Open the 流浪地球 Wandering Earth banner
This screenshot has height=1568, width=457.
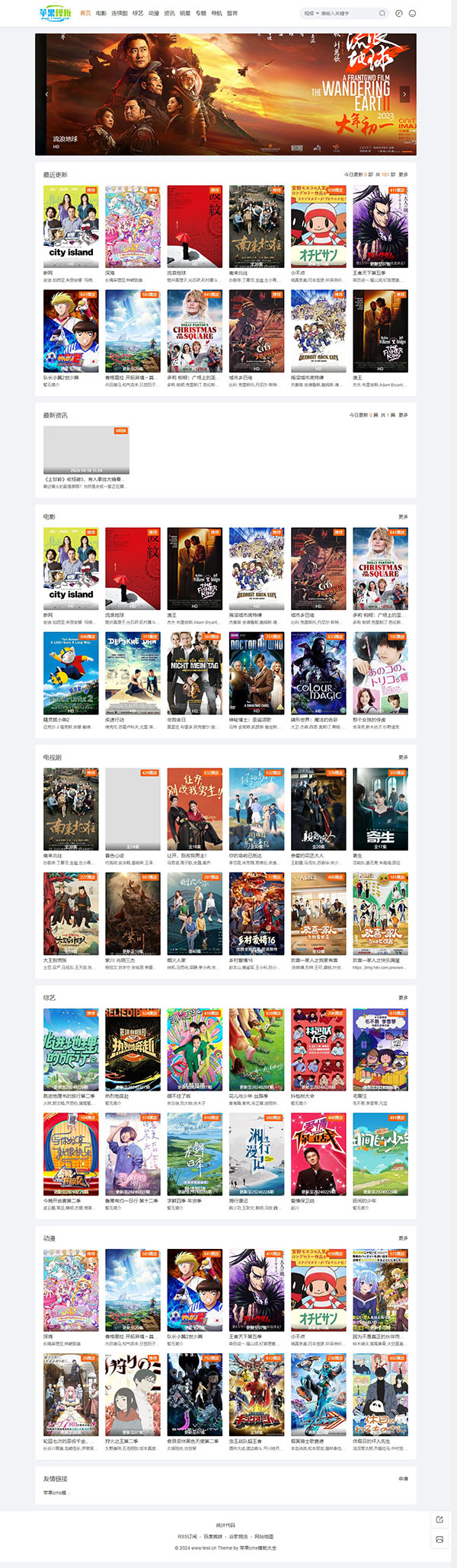(x=225, y=94)
